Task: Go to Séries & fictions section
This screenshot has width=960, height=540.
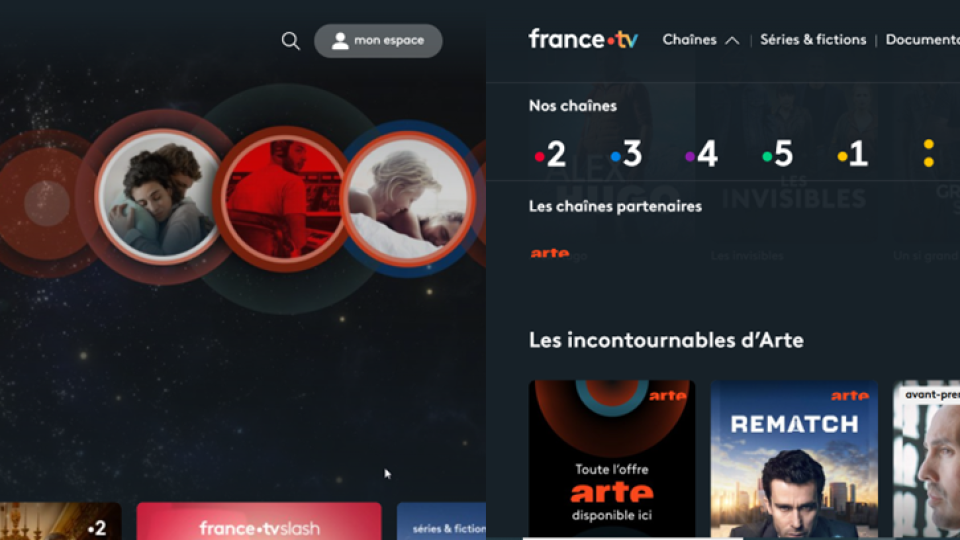Action: pyautogui.click(x=813, y=40)
